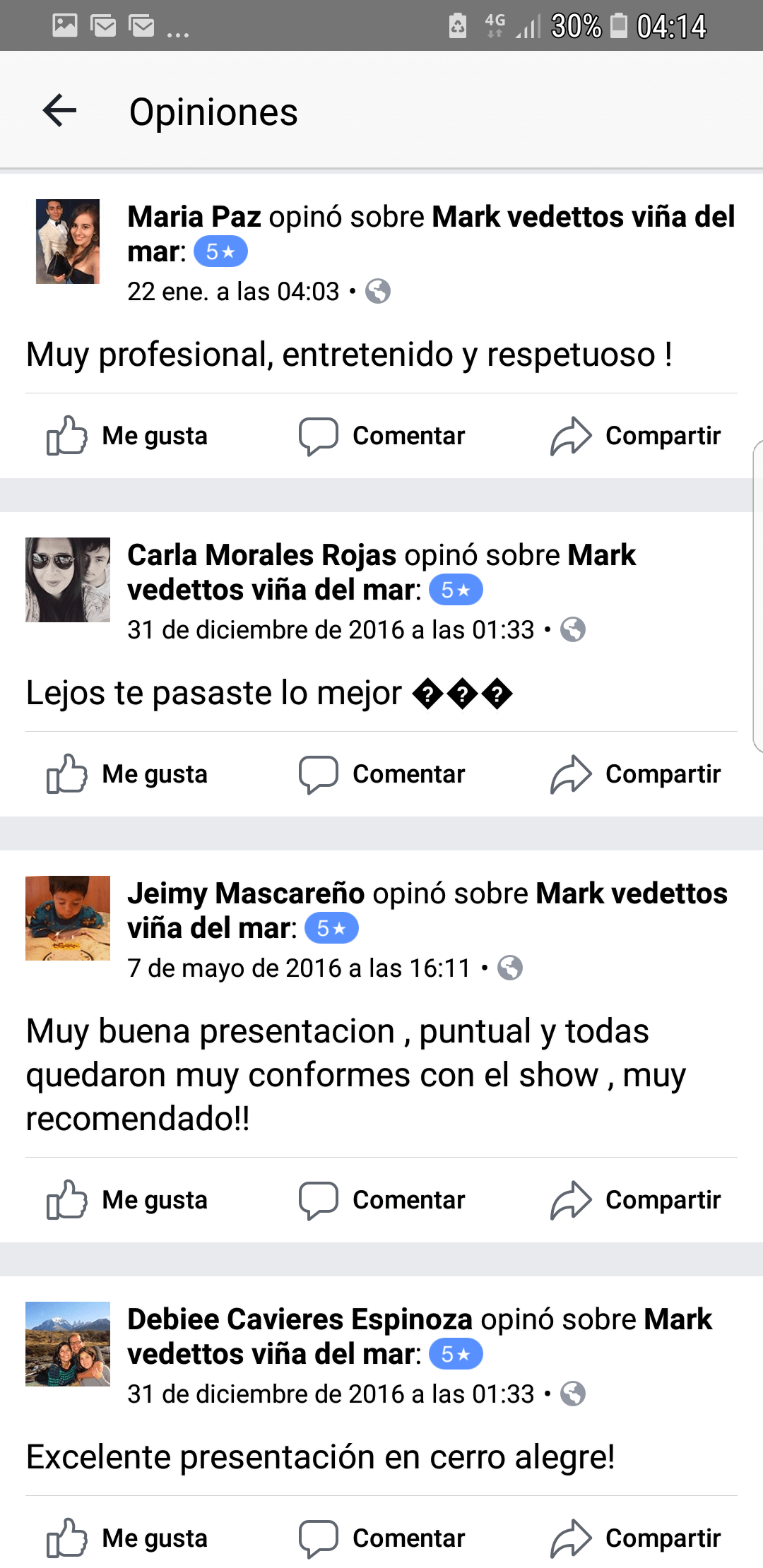
Task: Open Carla Morales Rojas's profile name
Action: click(x=261, y=555)
